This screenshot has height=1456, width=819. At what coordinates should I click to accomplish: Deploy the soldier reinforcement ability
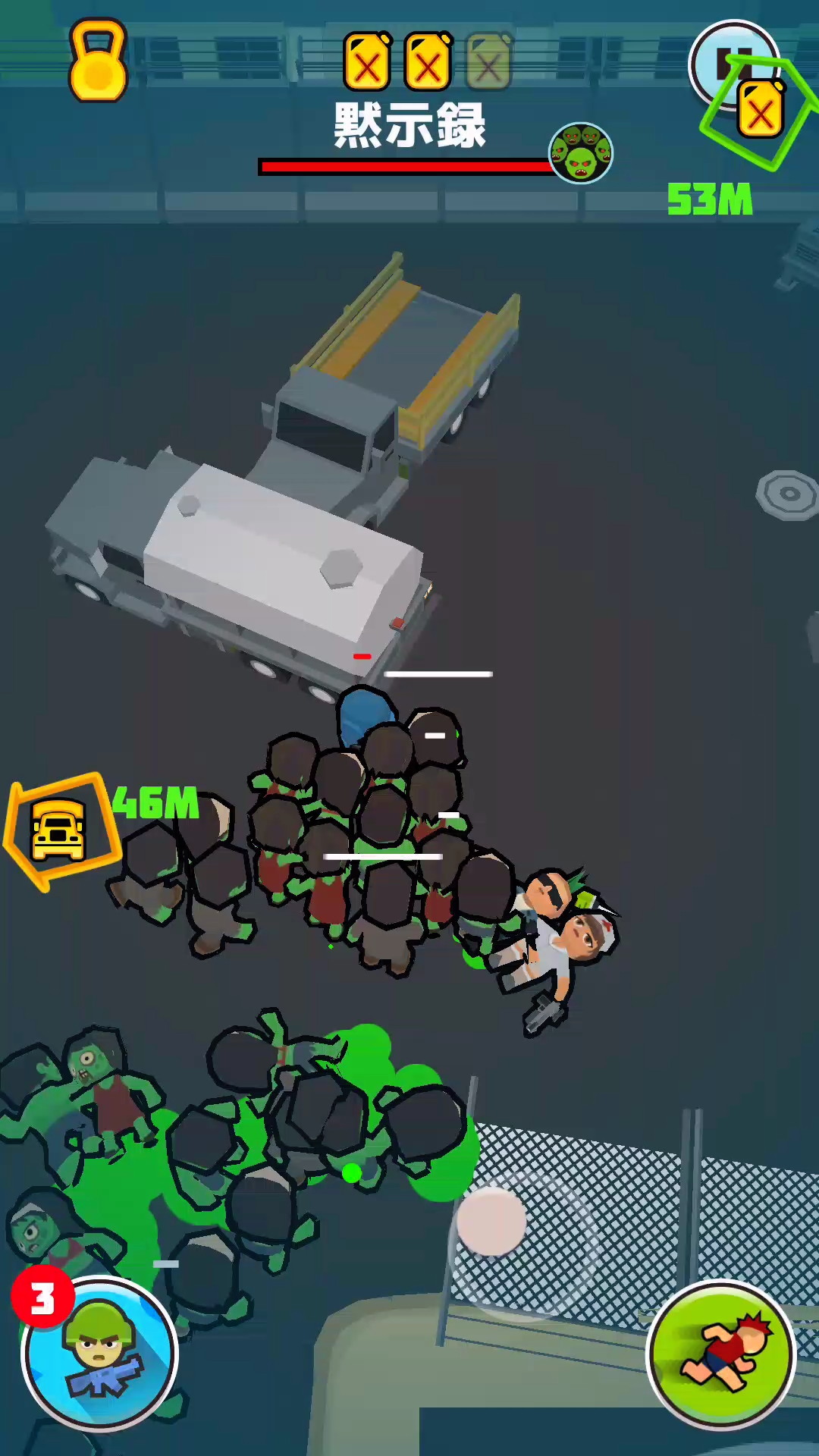coord(100,1353)
